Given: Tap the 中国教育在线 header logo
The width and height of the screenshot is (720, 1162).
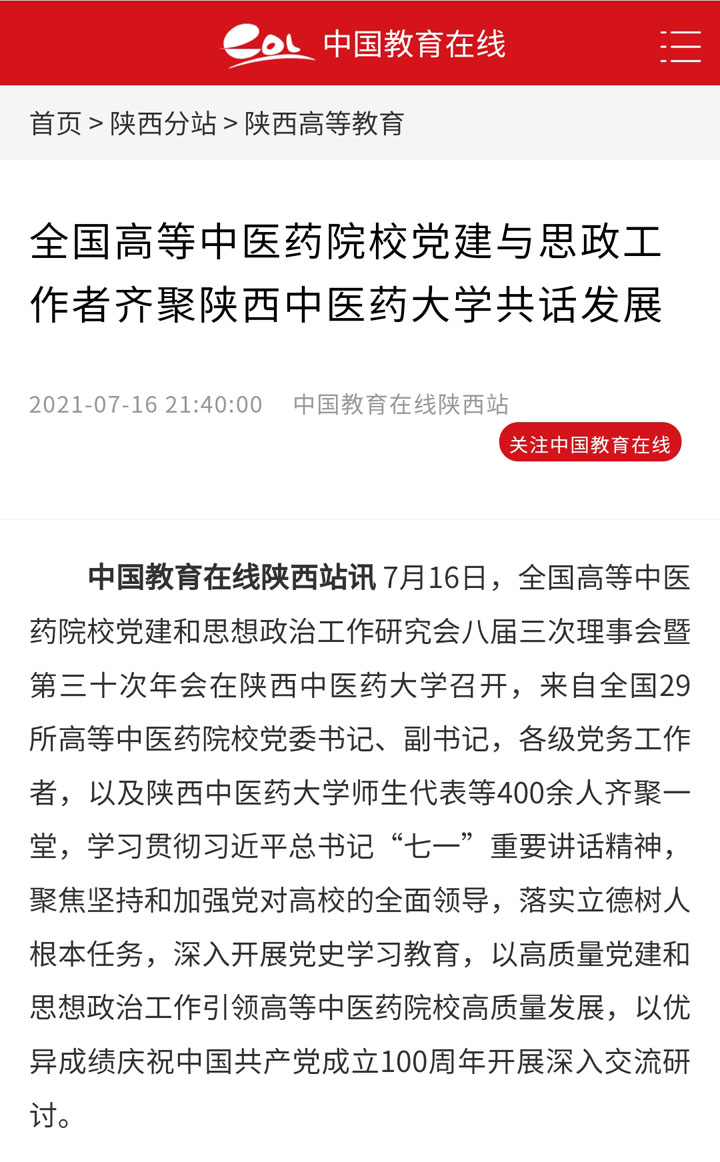Looking at the screenshot, I should [364, 44].
